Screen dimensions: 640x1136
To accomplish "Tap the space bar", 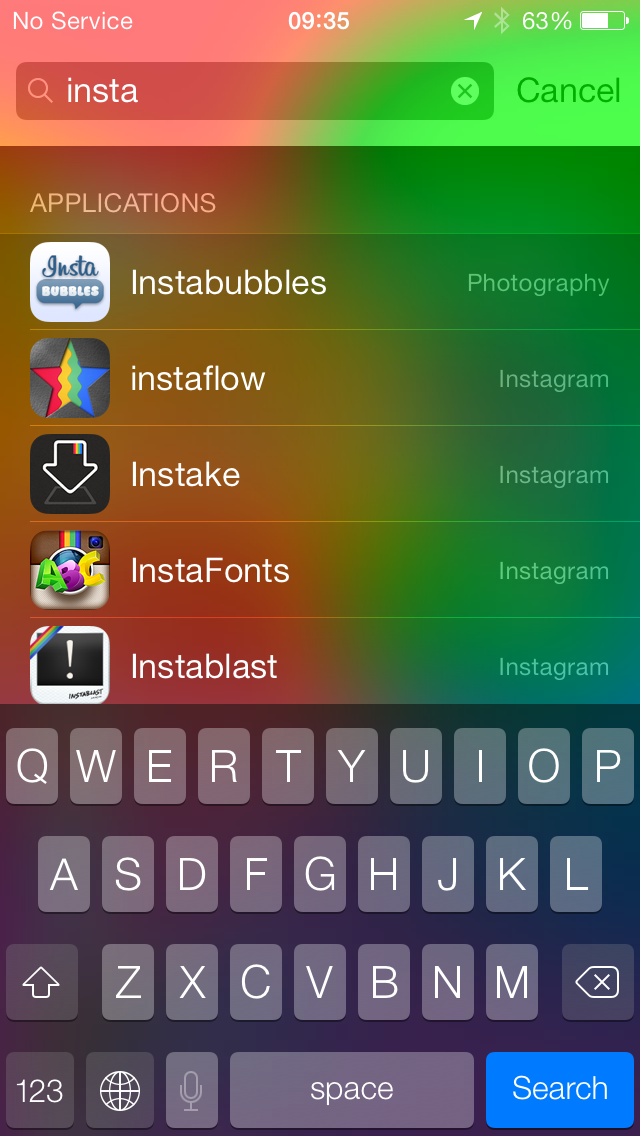I will point(351,1089).
